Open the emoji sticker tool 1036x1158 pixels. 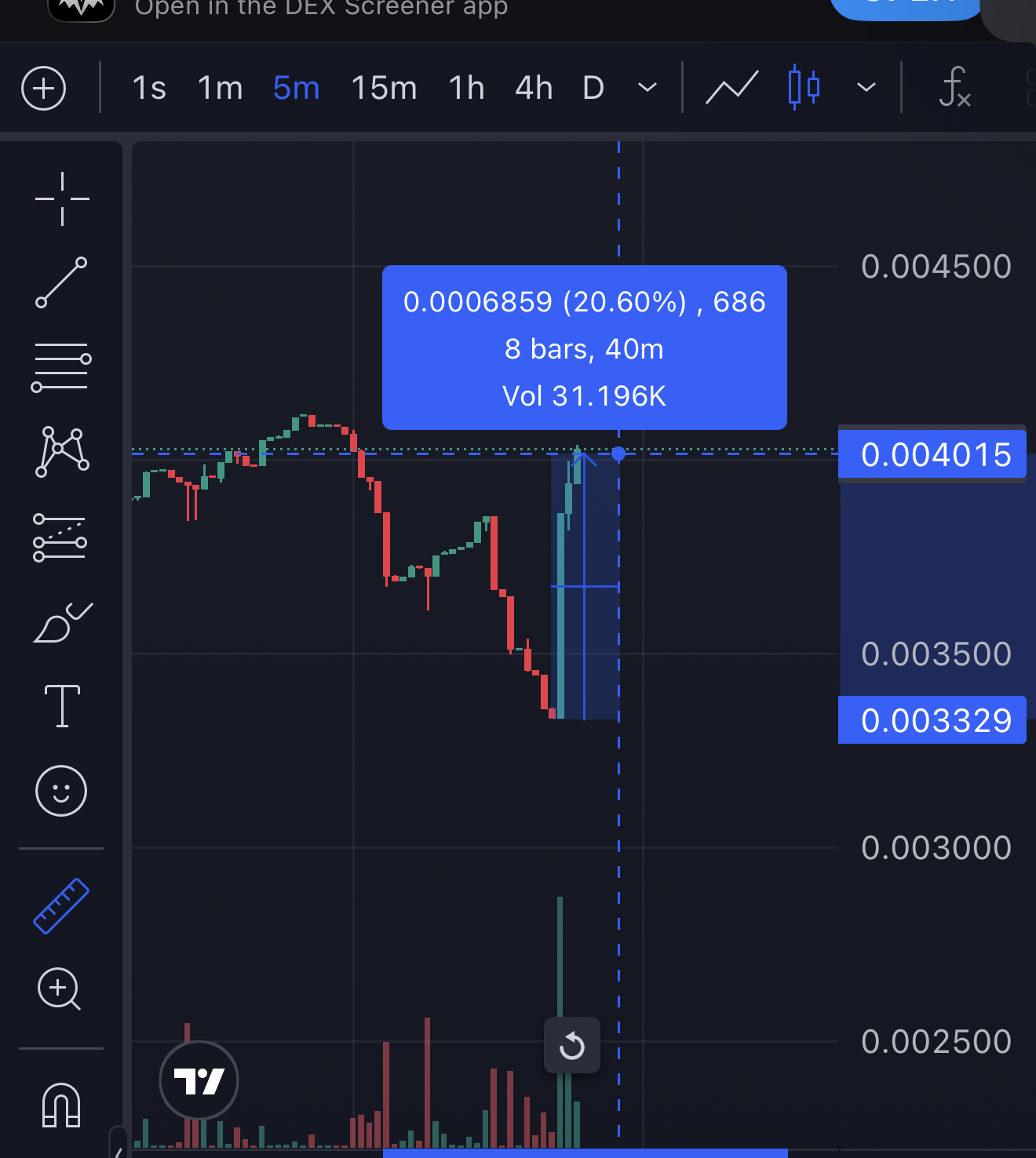tap(61, 791)
